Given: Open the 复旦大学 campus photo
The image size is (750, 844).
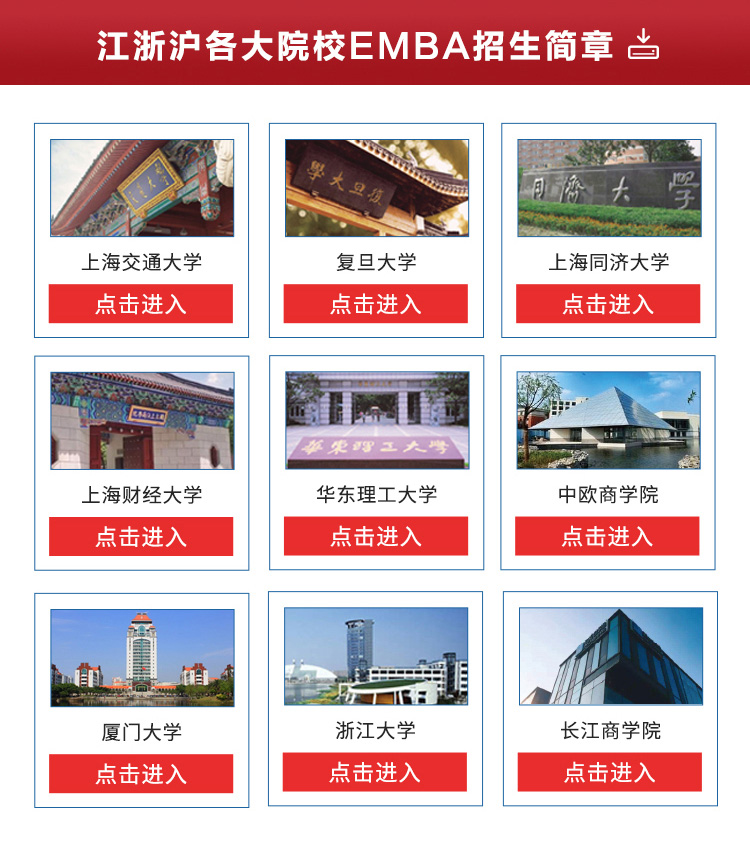Looking at the screenshot, I should point(376,188).
